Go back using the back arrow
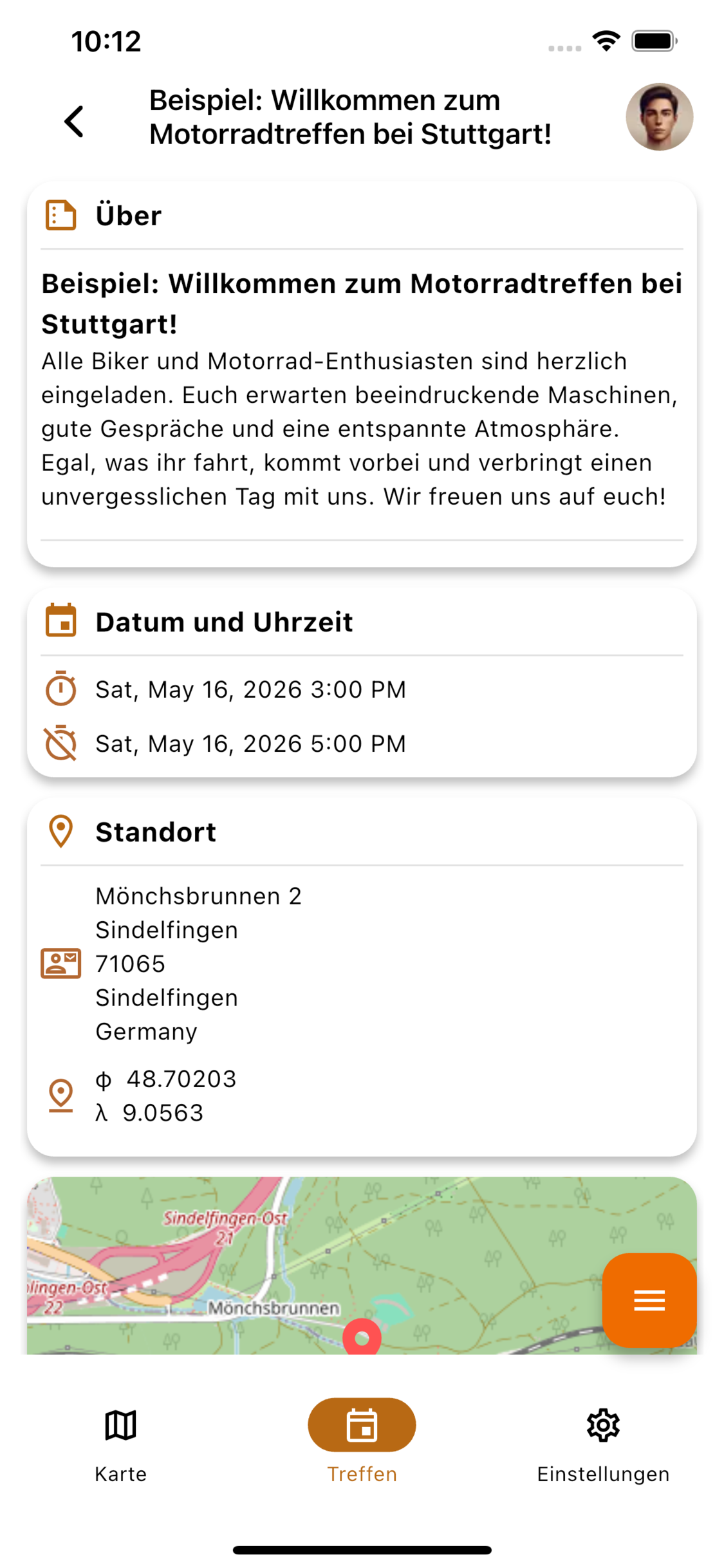This screenshot has width=724, height=1568. click(73, 120)
